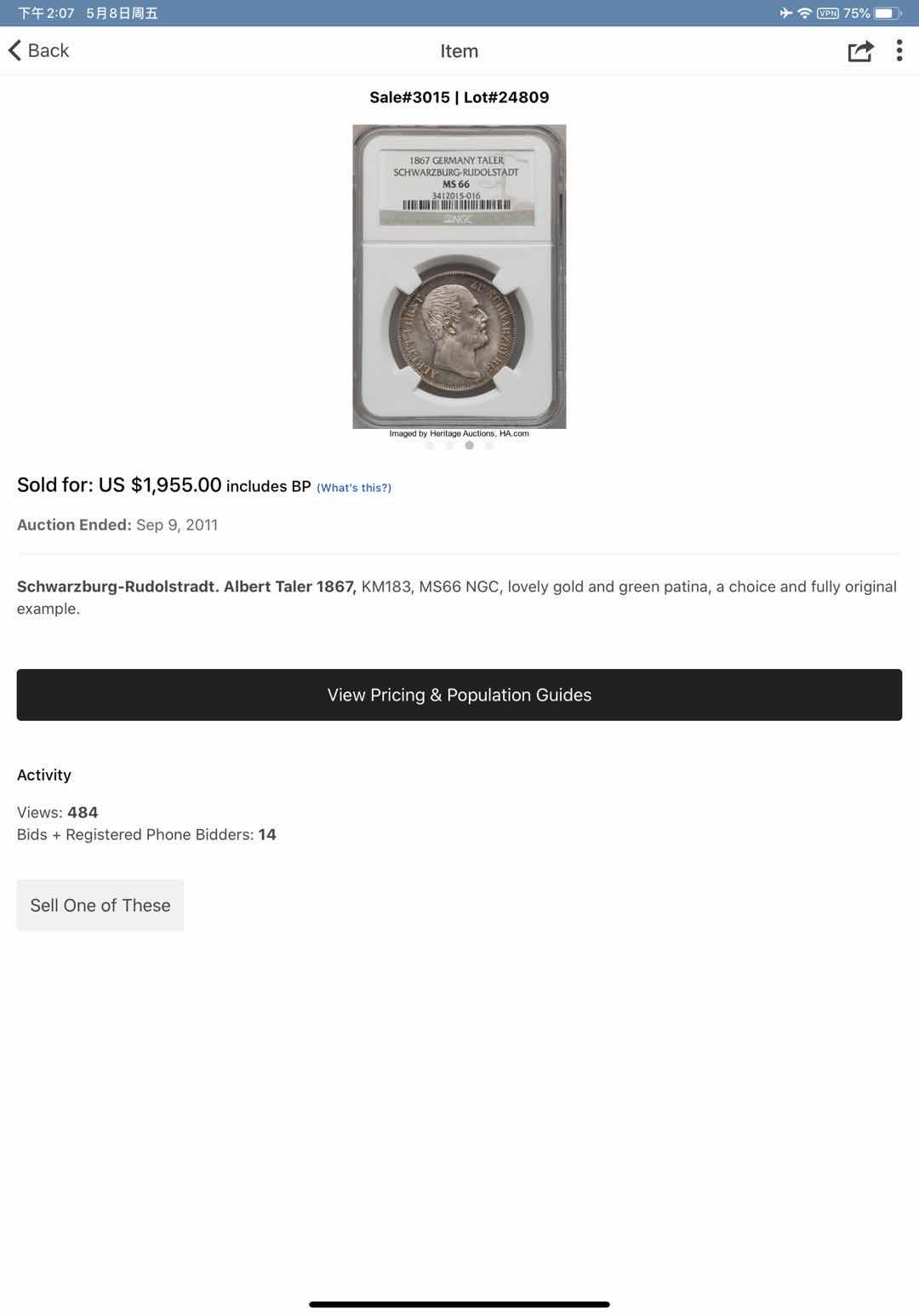919x1316 pixels.
Task: Tap the airplane mode icon in status bar
Action: 786,13
